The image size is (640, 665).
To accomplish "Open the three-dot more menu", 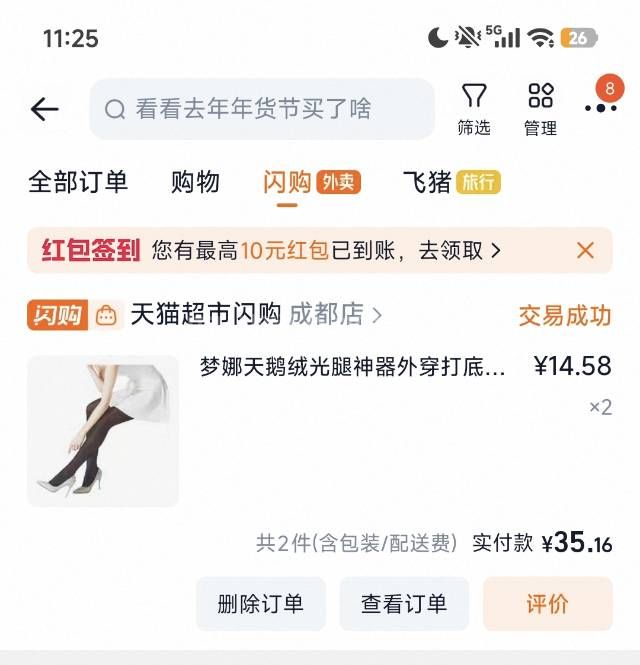I will [600, 107].
